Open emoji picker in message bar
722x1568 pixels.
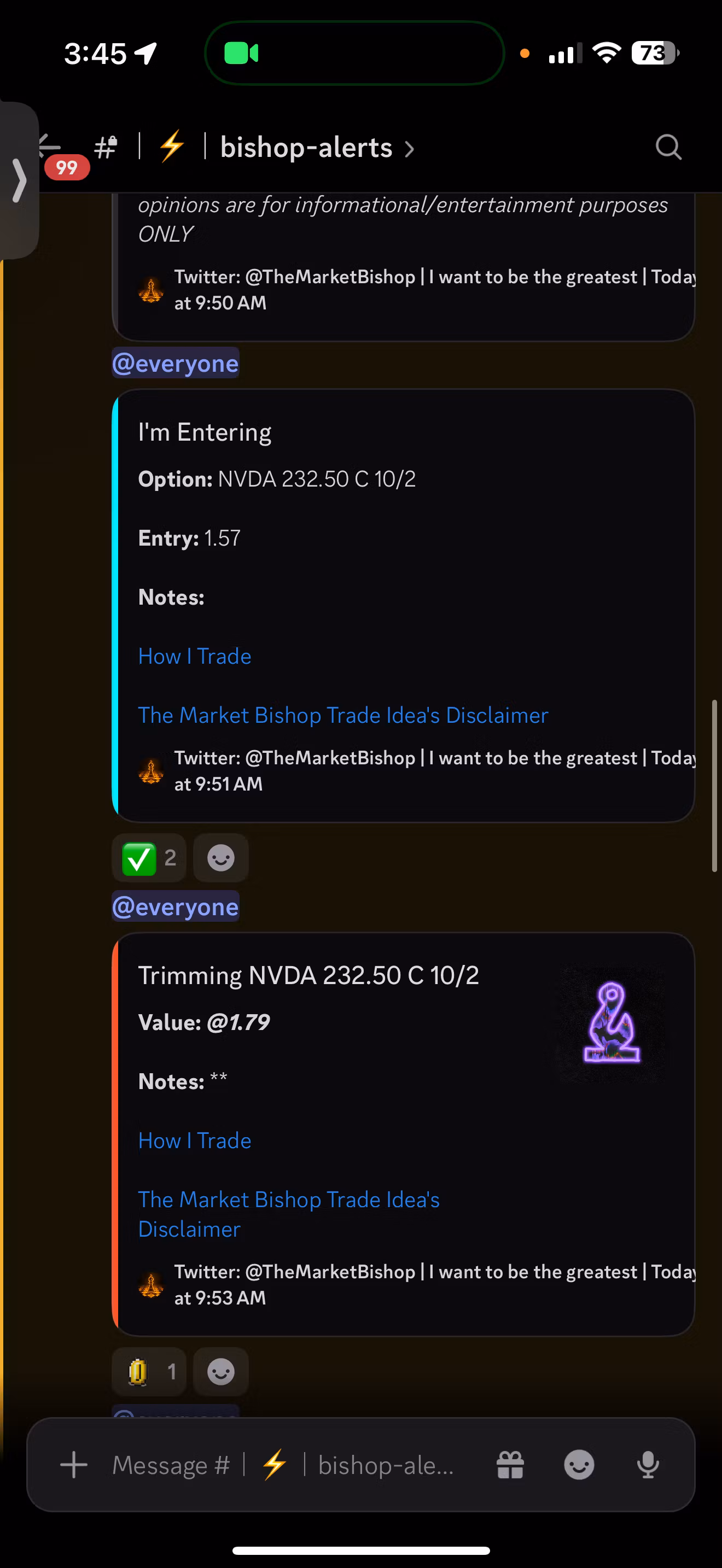579,1465
